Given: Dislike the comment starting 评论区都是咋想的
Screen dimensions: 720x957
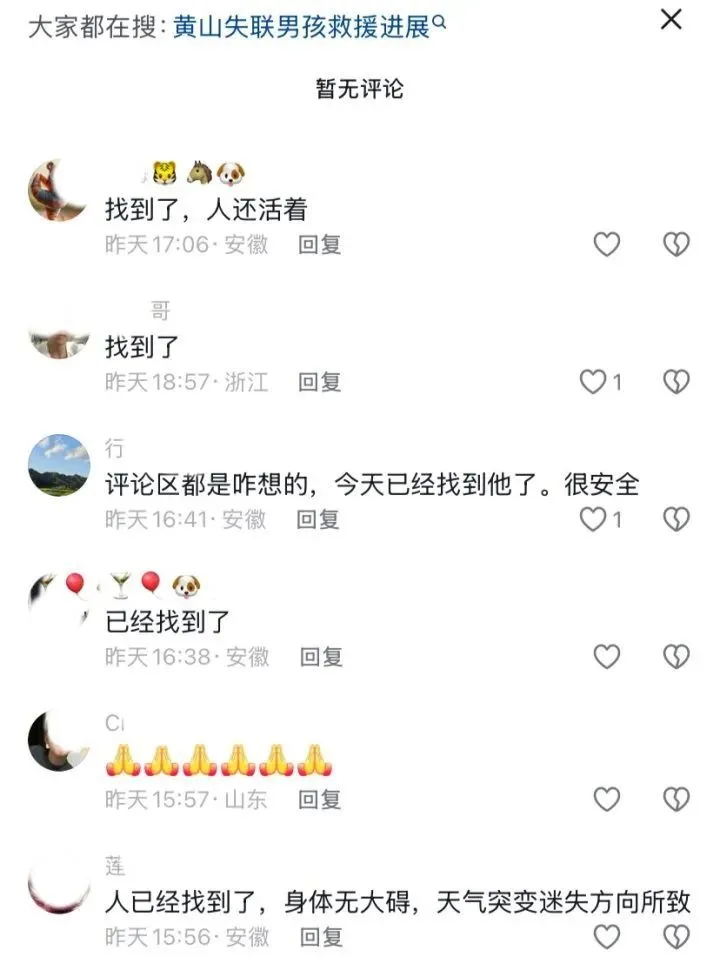Looking at the screenshot, I should pyautogui.click(x=677, y=519).
